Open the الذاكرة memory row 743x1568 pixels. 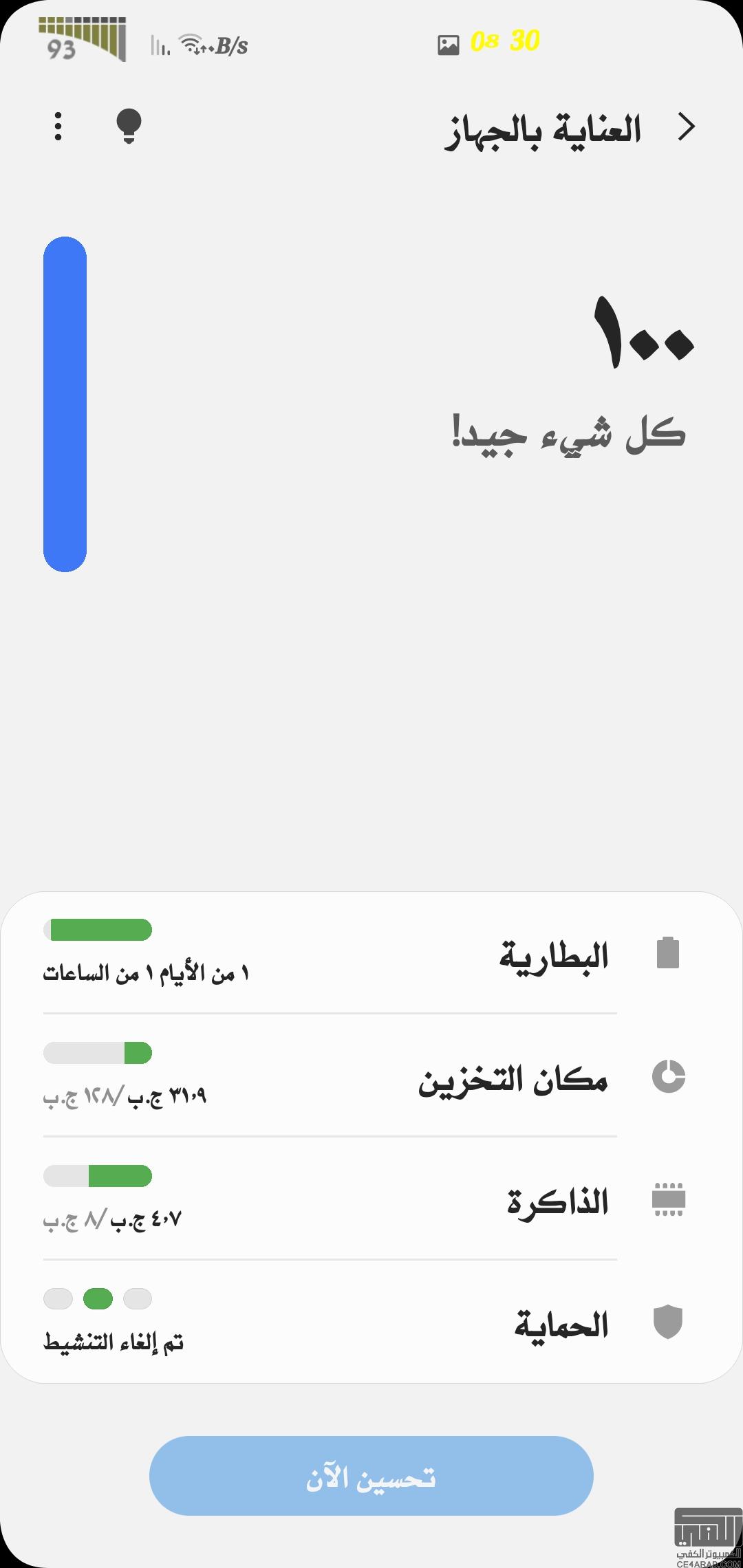(371, 1199)
